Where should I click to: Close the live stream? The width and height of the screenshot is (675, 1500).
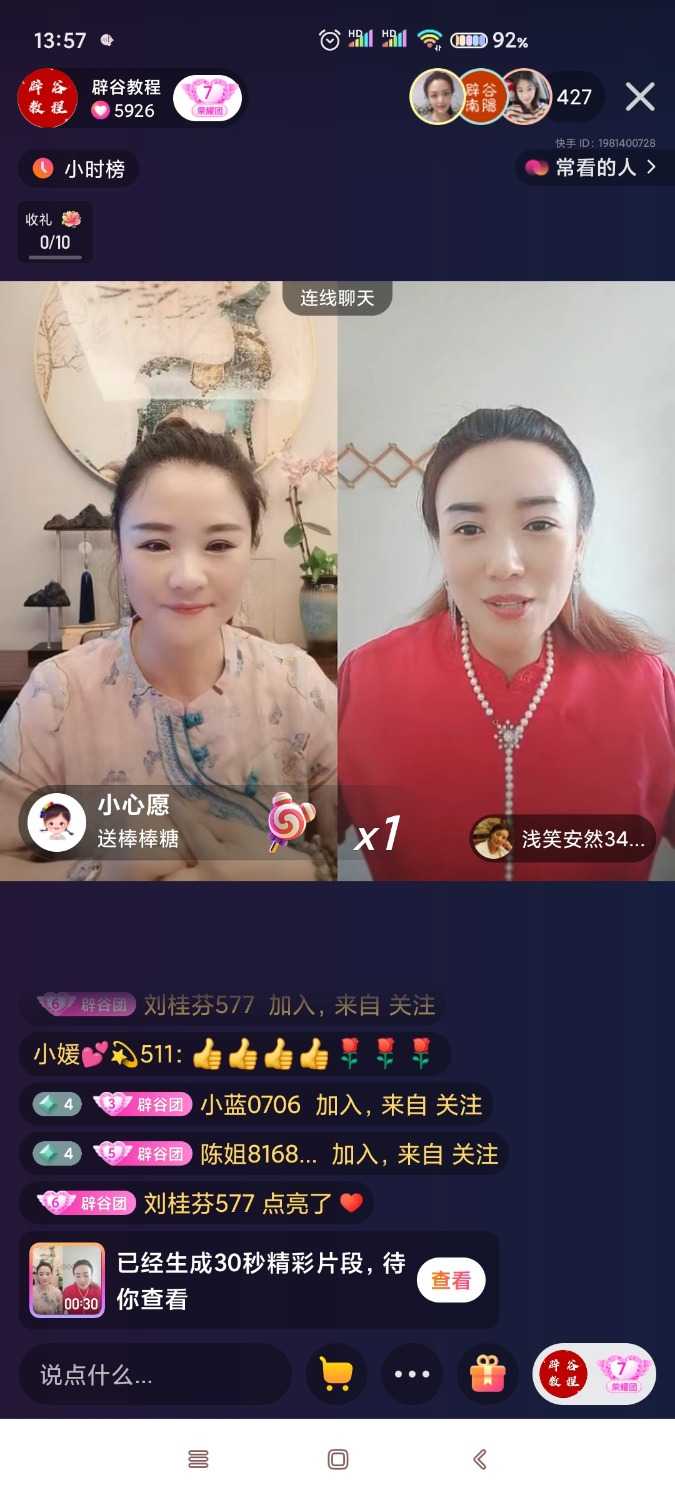coord(640,97)
